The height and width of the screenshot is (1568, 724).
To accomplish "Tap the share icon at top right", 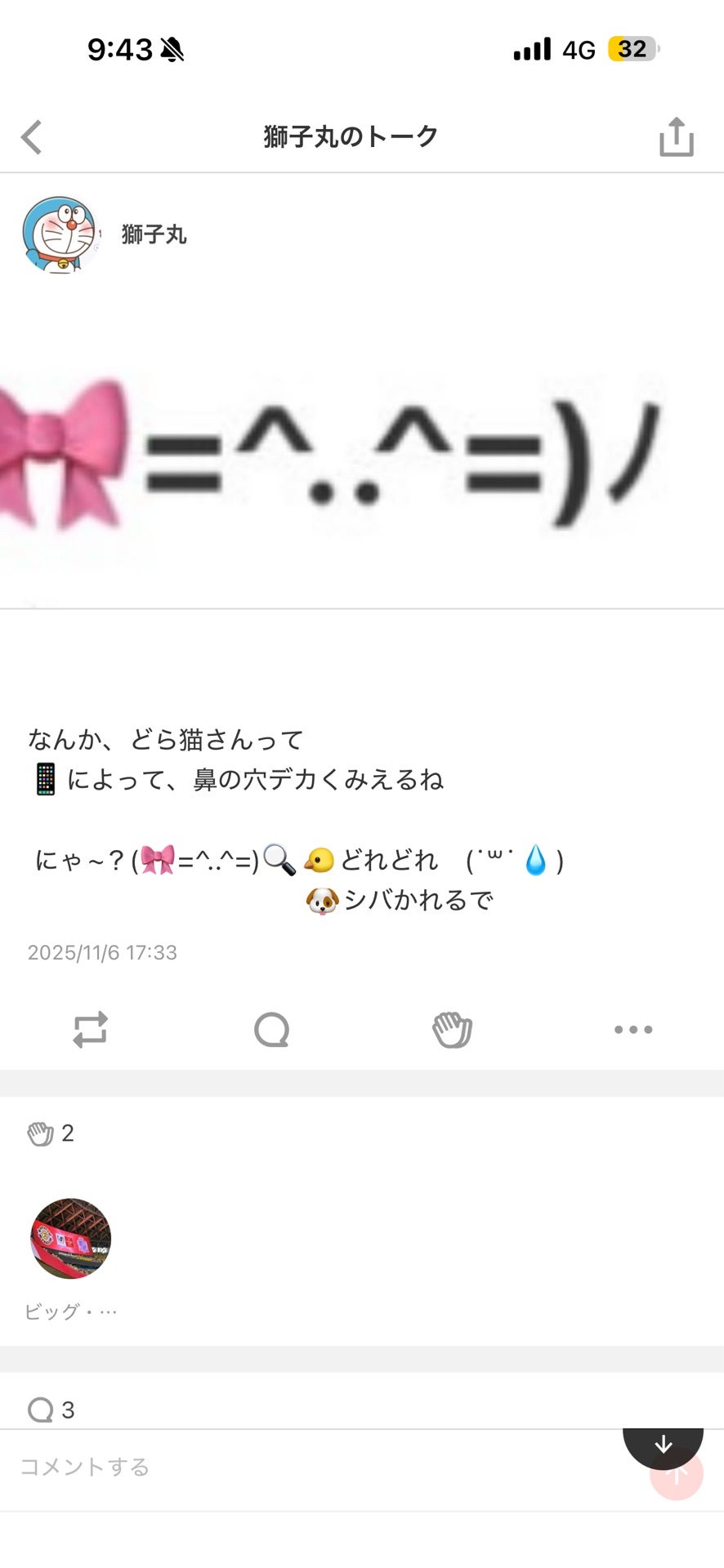I will point(677,136).
